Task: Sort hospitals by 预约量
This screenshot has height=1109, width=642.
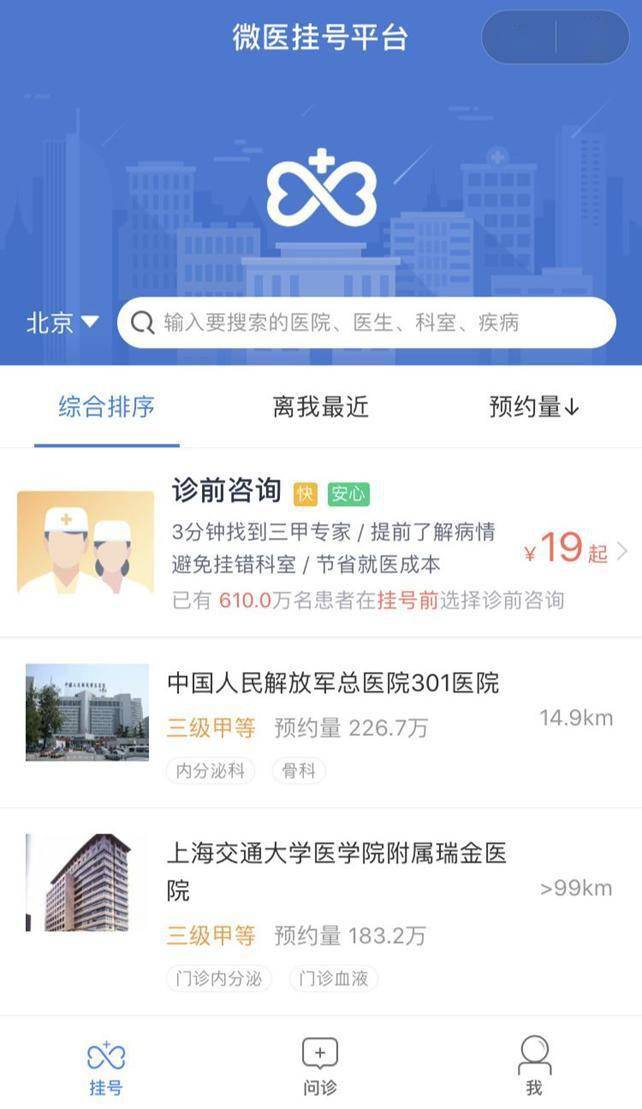Action: tap(534, 407)
